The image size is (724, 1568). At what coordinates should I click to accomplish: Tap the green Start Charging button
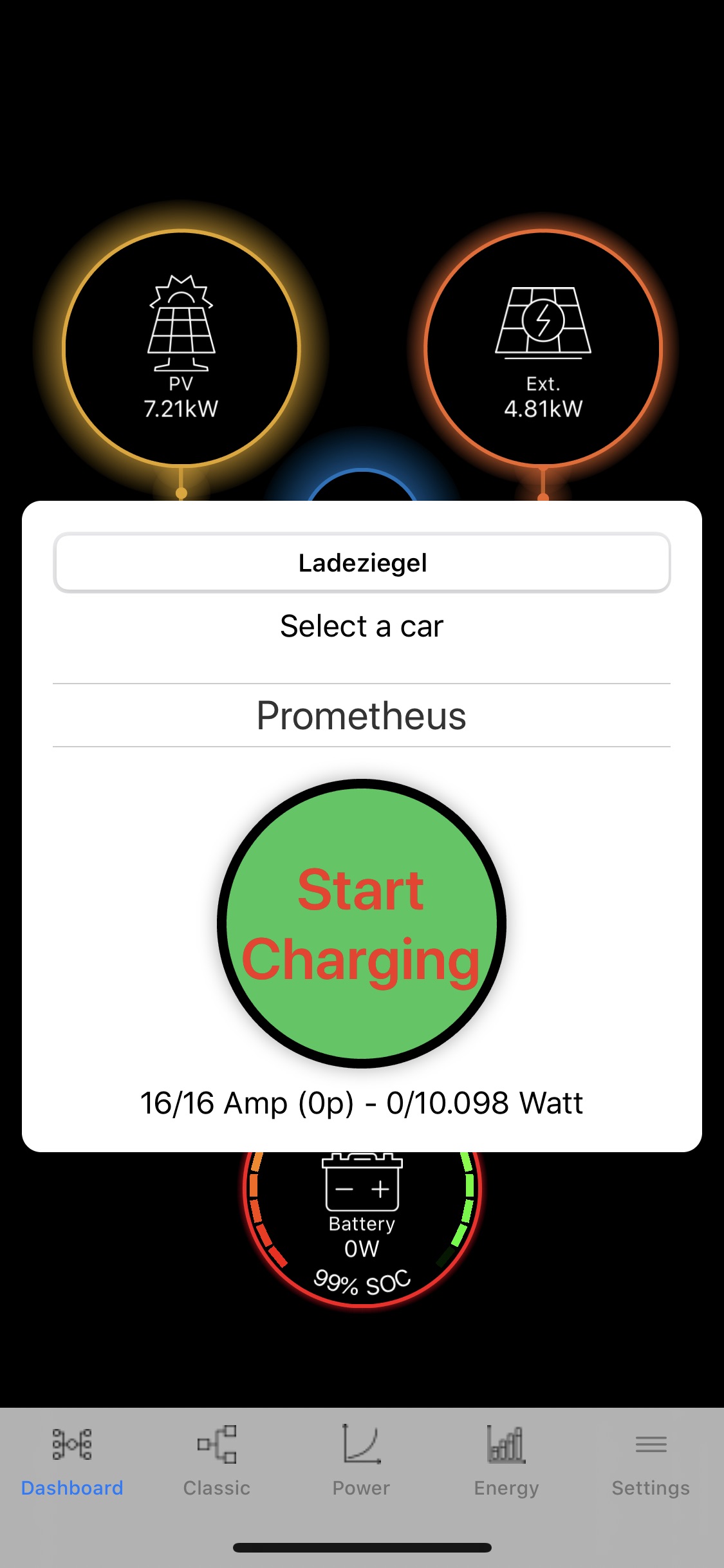pos(362,923)
